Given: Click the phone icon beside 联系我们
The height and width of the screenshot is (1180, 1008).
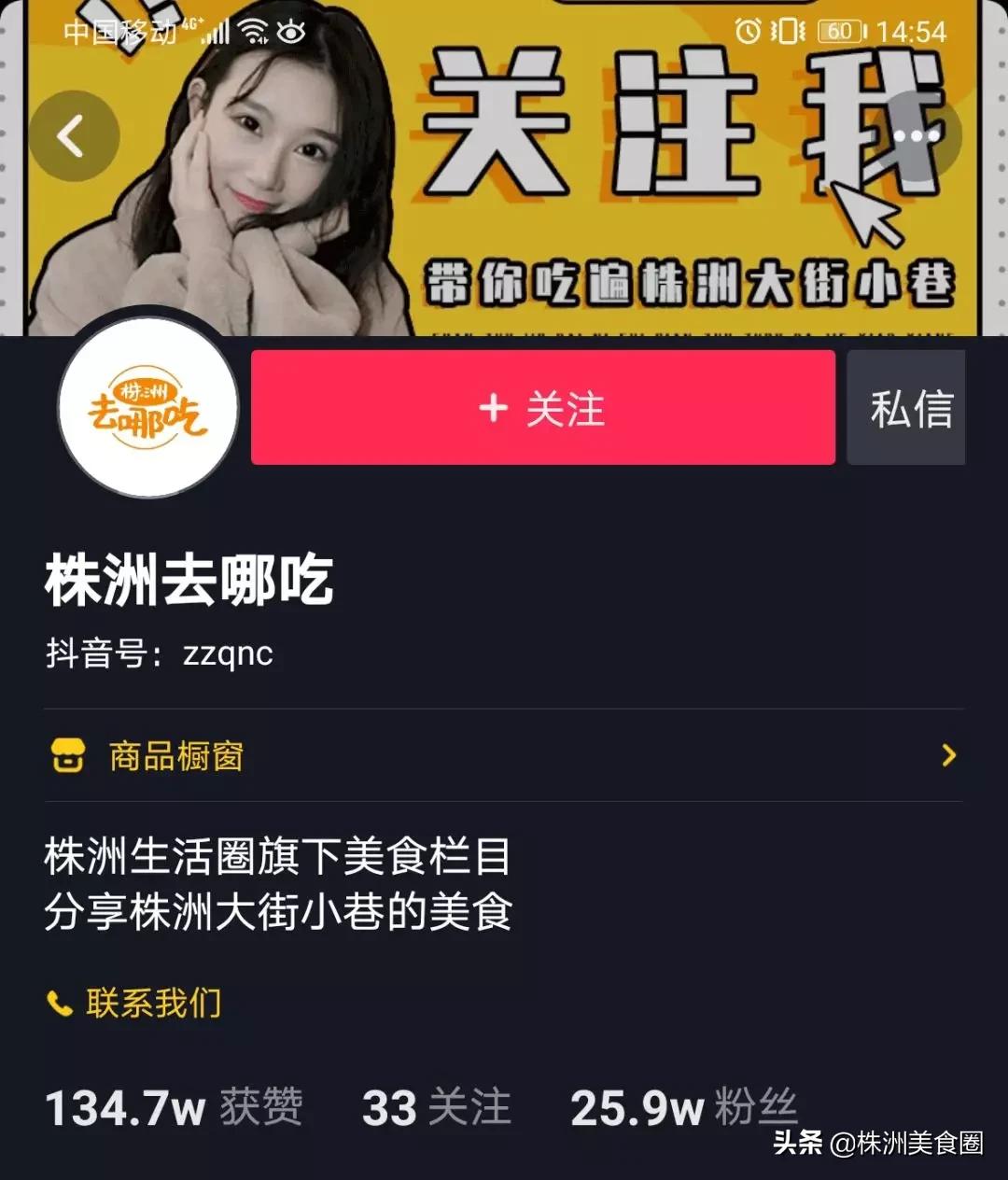Looking at the screenshot, I should 59,1001.
